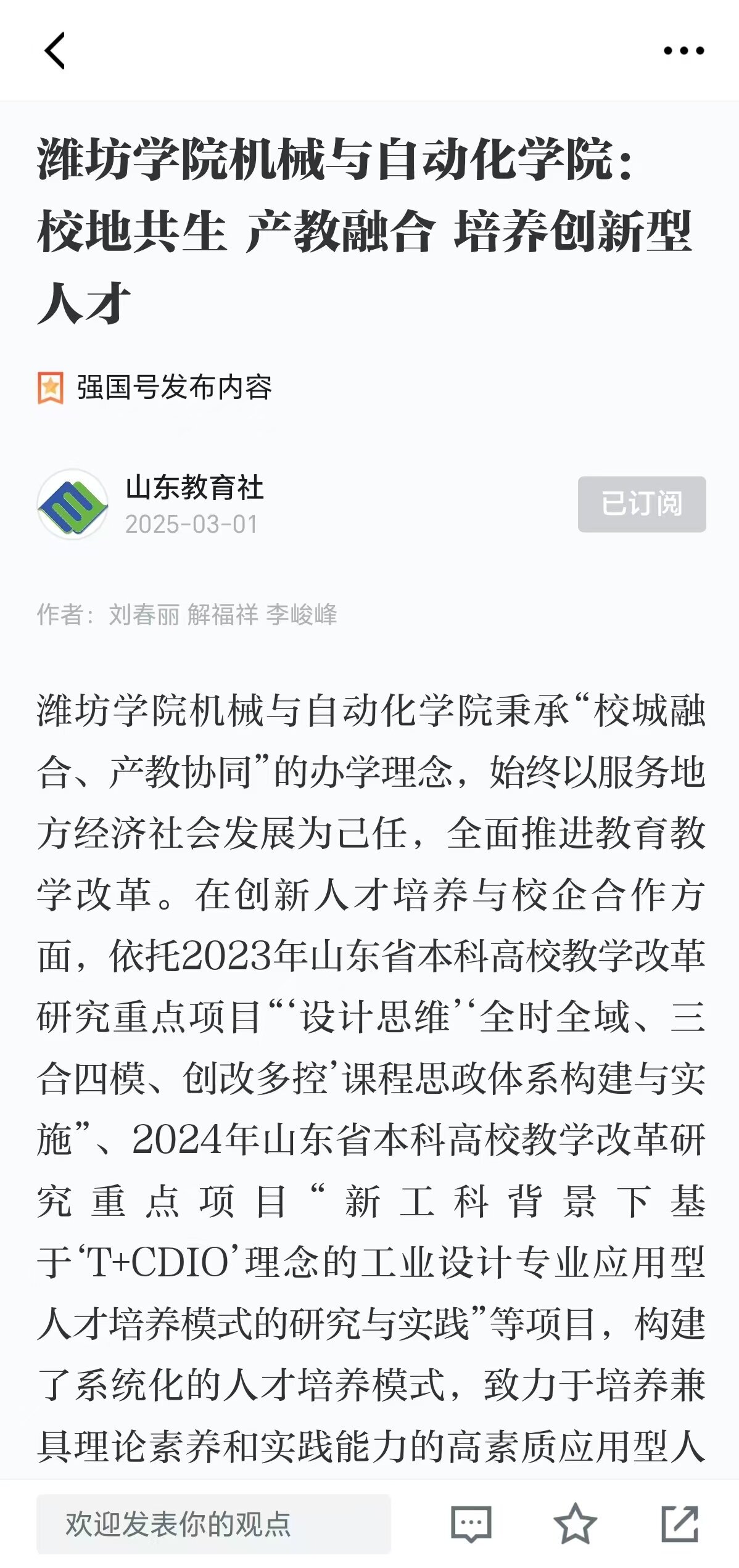Tap the 已订阅 subscription button
Image resolution: width=739 pixels, height=1568 pixels.
tap(642, 504)
